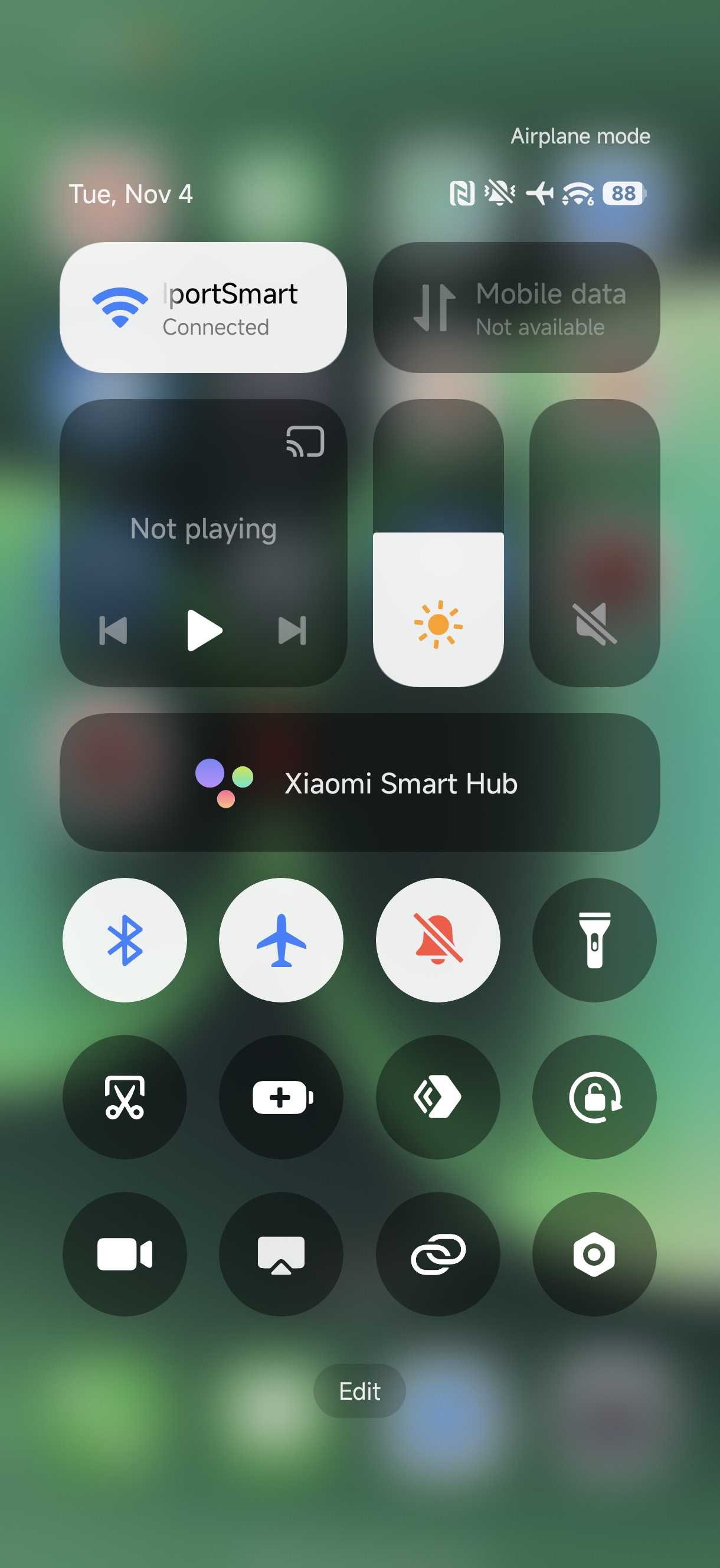Turn off Bluetooth

click(x=125, y=940)
